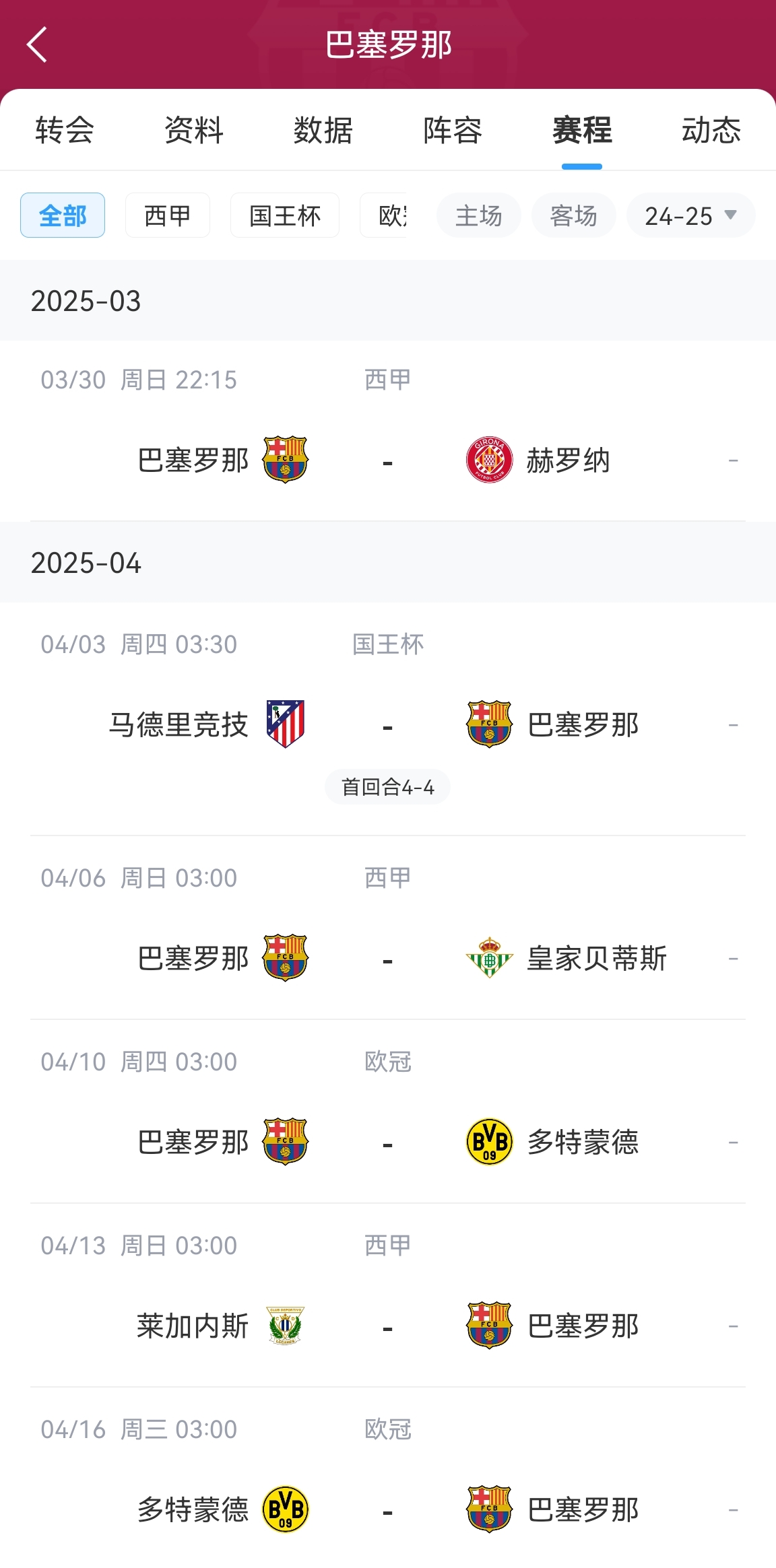Image resolution: width=776 pixels, height=1568 pixels.
Task: Show only 主场 matches
Action: pyautogui.click(x=479, y=215)
